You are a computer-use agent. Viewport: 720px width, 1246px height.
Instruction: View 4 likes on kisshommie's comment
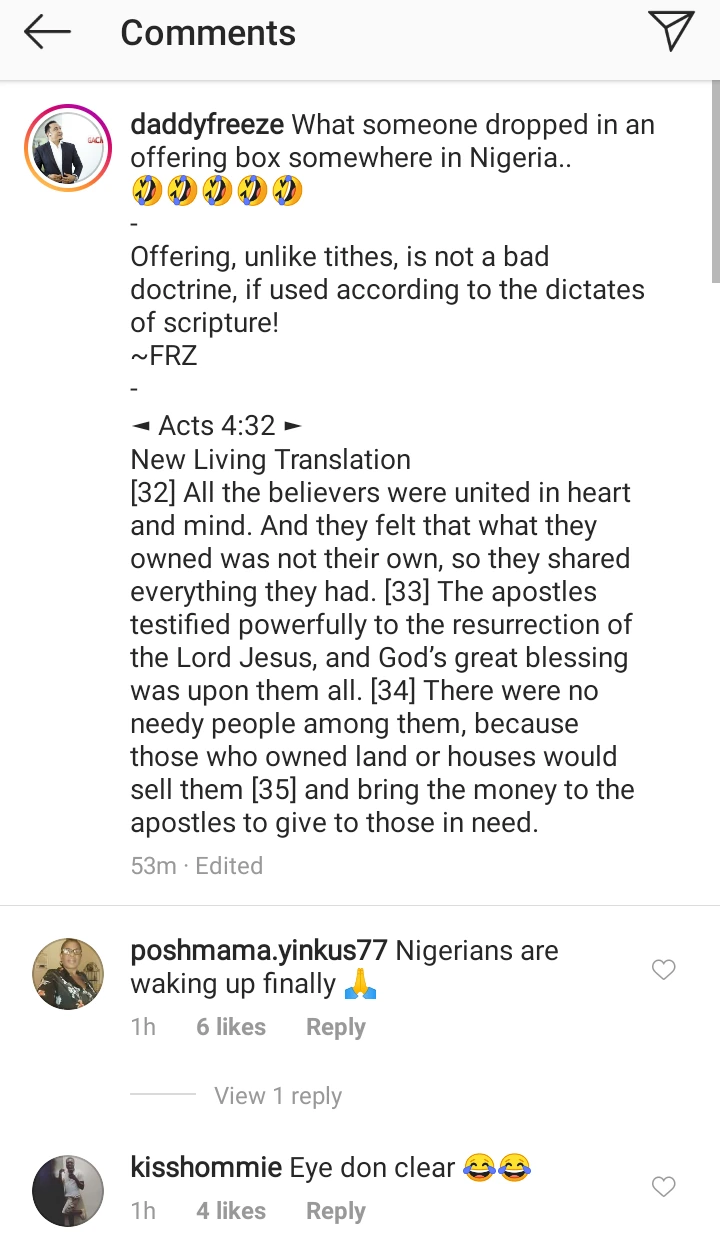[x=231, y=1211]
